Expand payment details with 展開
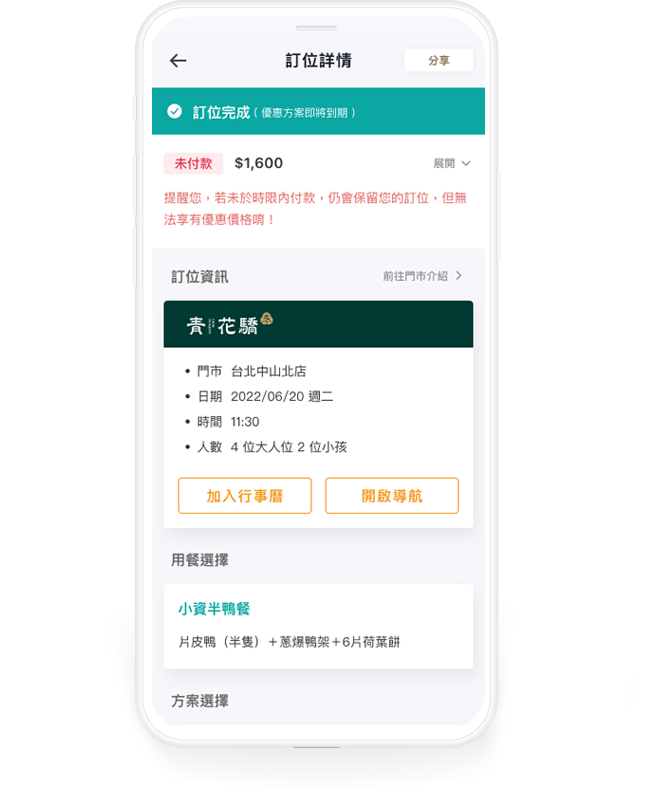The image size is (647, 794). pos(451,163)
